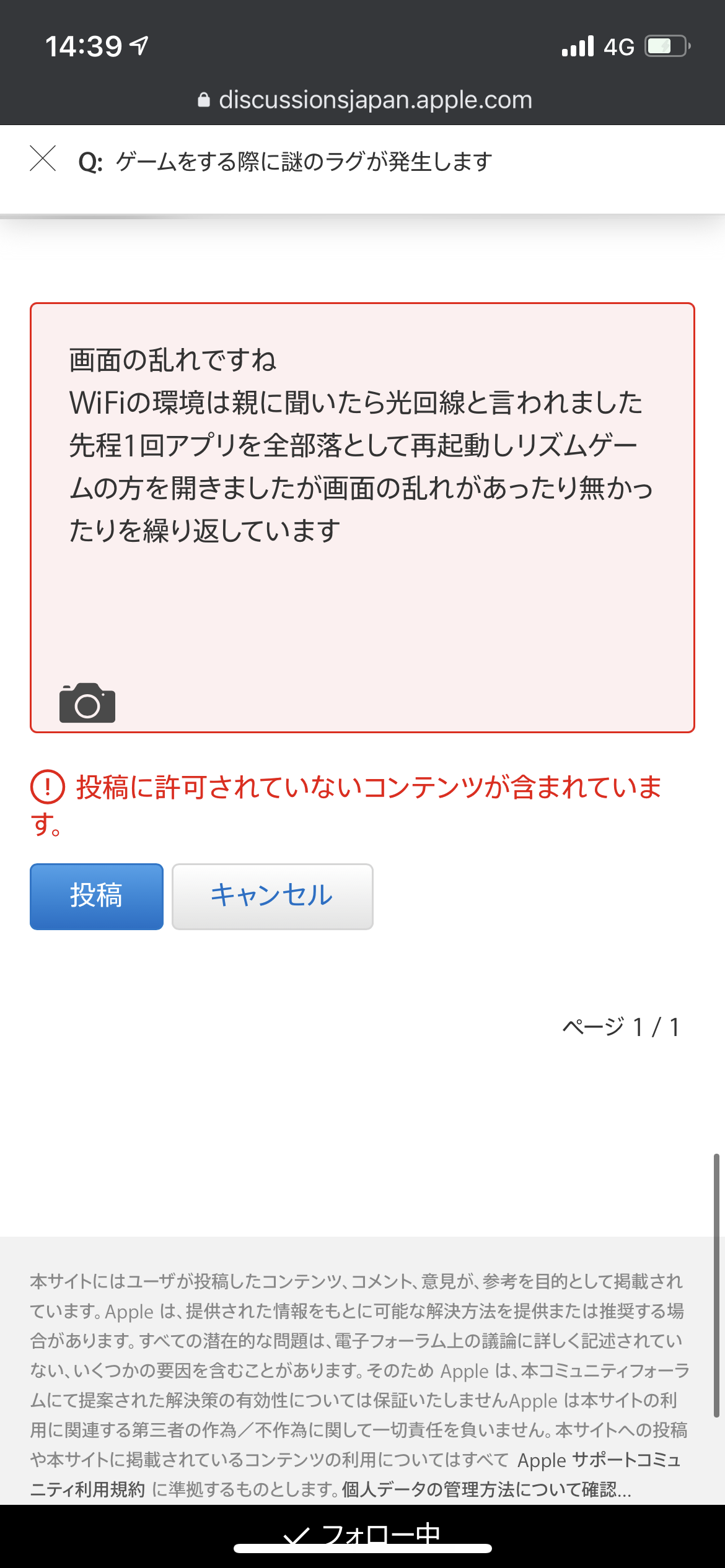Close the question header with the X
The width and height of the screenshot is (725, 1568).
tap(43, 159)
